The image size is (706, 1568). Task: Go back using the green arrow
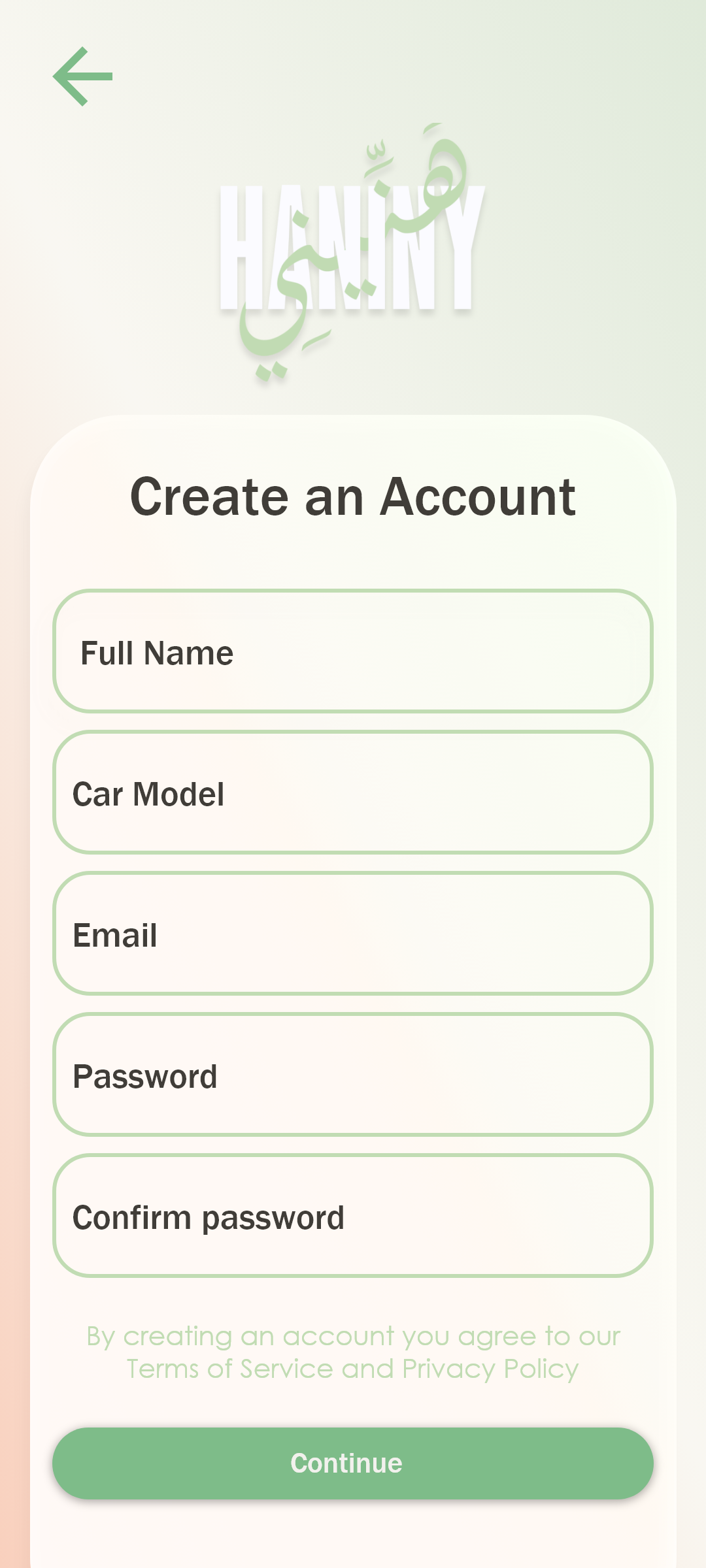click(x=82, y=76)
